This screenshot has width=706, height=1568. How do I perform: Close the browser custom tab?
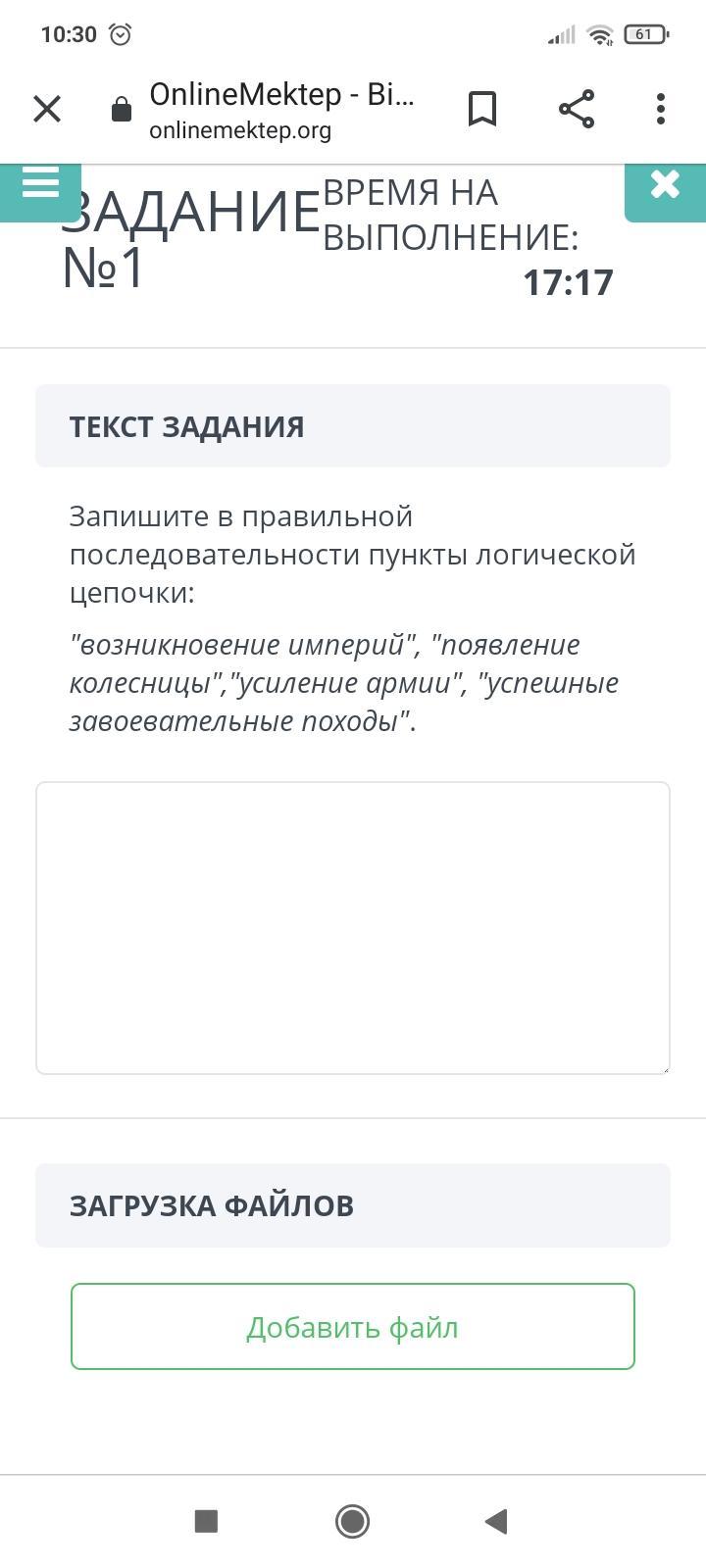tap(47, 109)
